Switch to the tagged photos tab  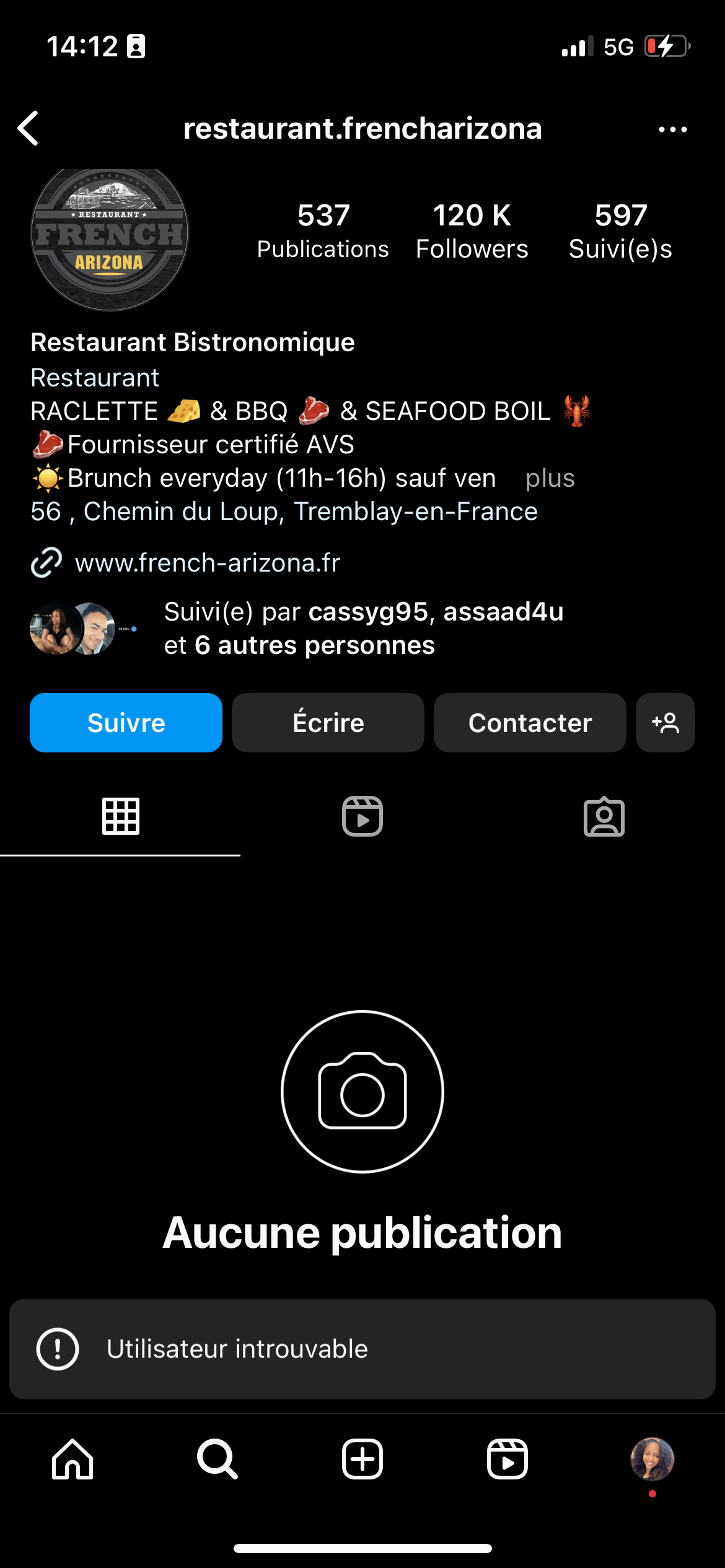[x=604, y=816]
